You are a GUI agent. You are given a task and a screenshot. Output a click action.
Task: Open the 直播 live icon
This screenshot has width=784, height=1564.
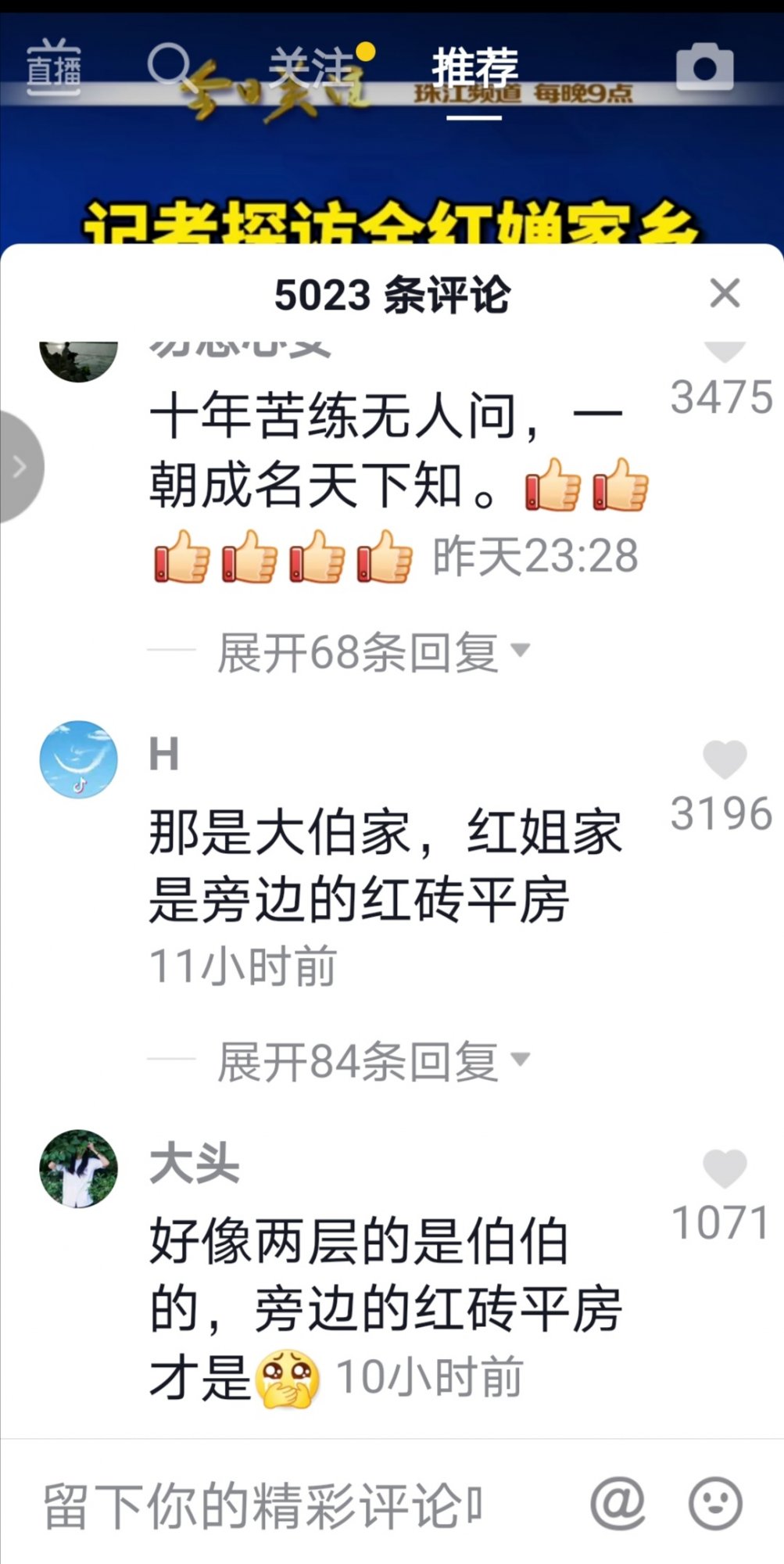[53, 68]
